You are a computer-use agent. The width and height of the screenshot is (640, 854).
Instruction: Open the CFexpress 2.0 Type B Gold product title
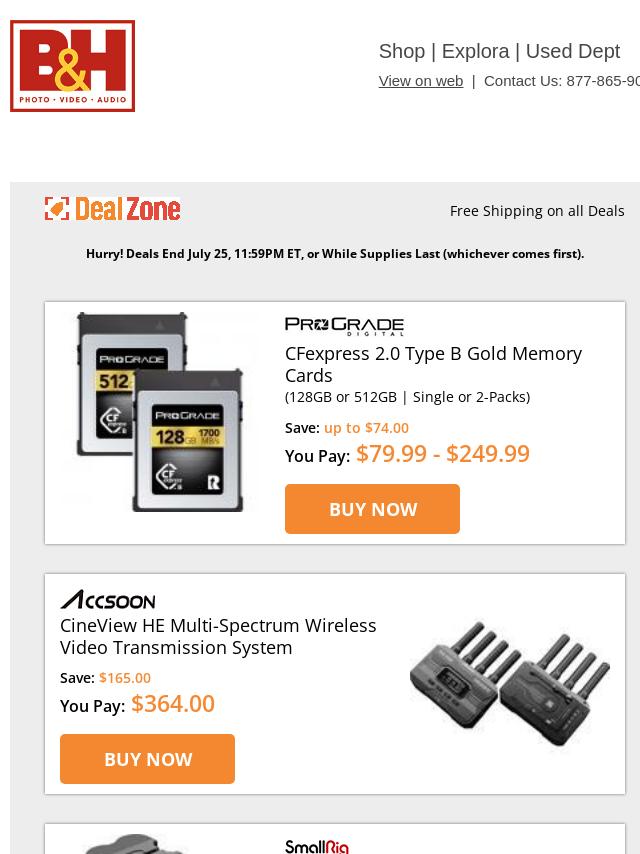433,364
